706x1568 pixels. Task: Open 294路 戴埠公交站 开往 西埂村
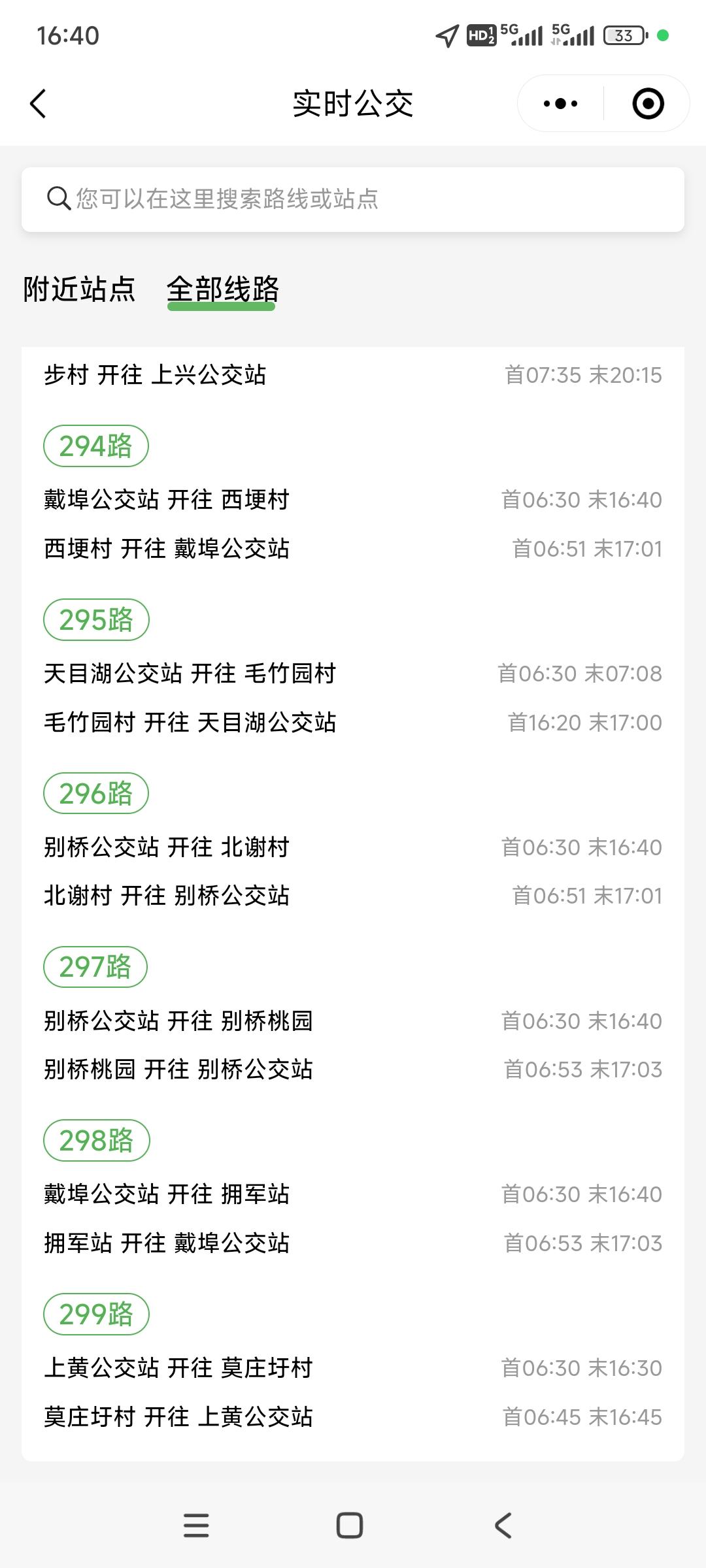tap(353, 500)
